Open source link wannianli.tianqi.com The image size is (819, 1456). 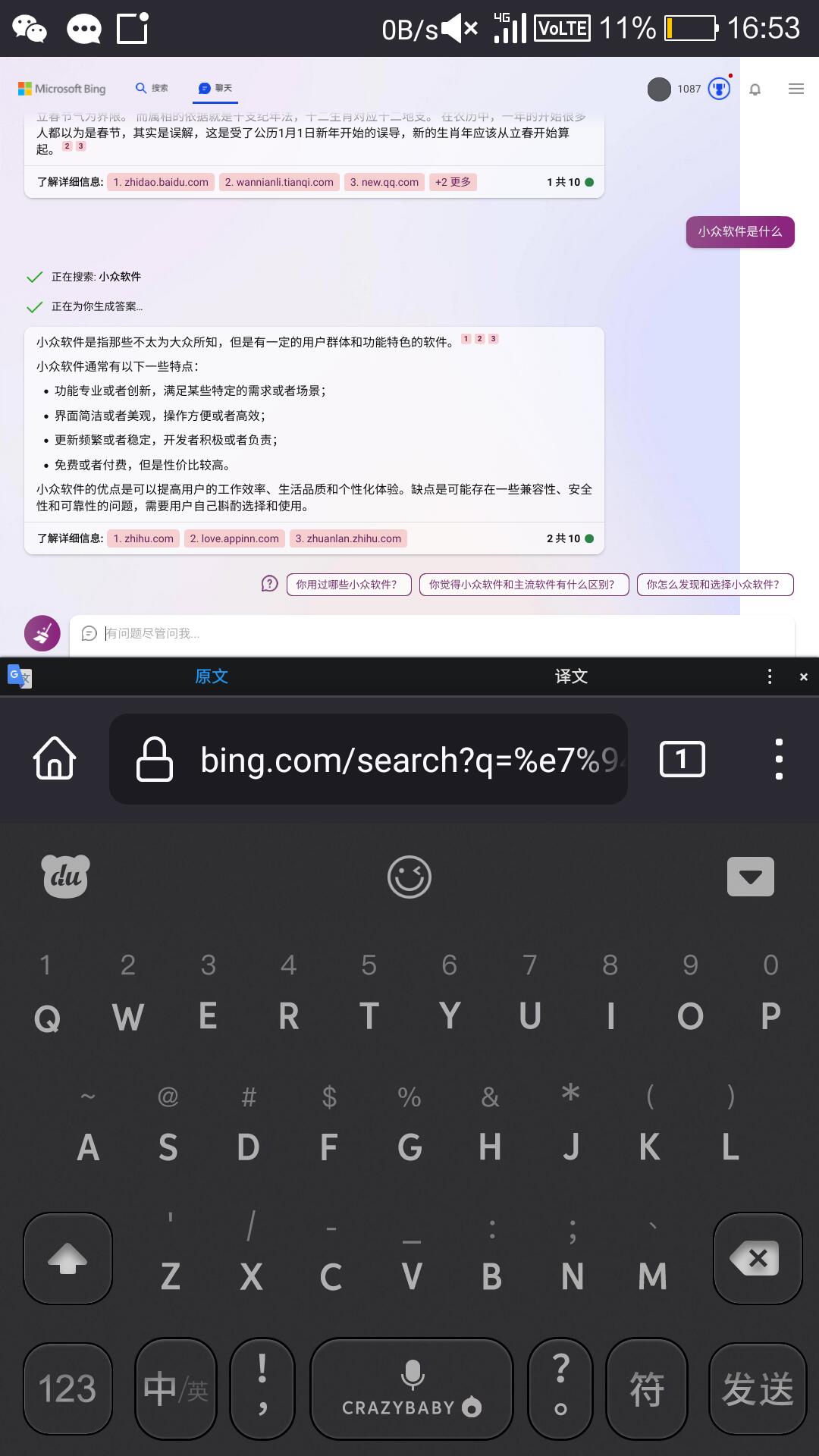point(279,182)
